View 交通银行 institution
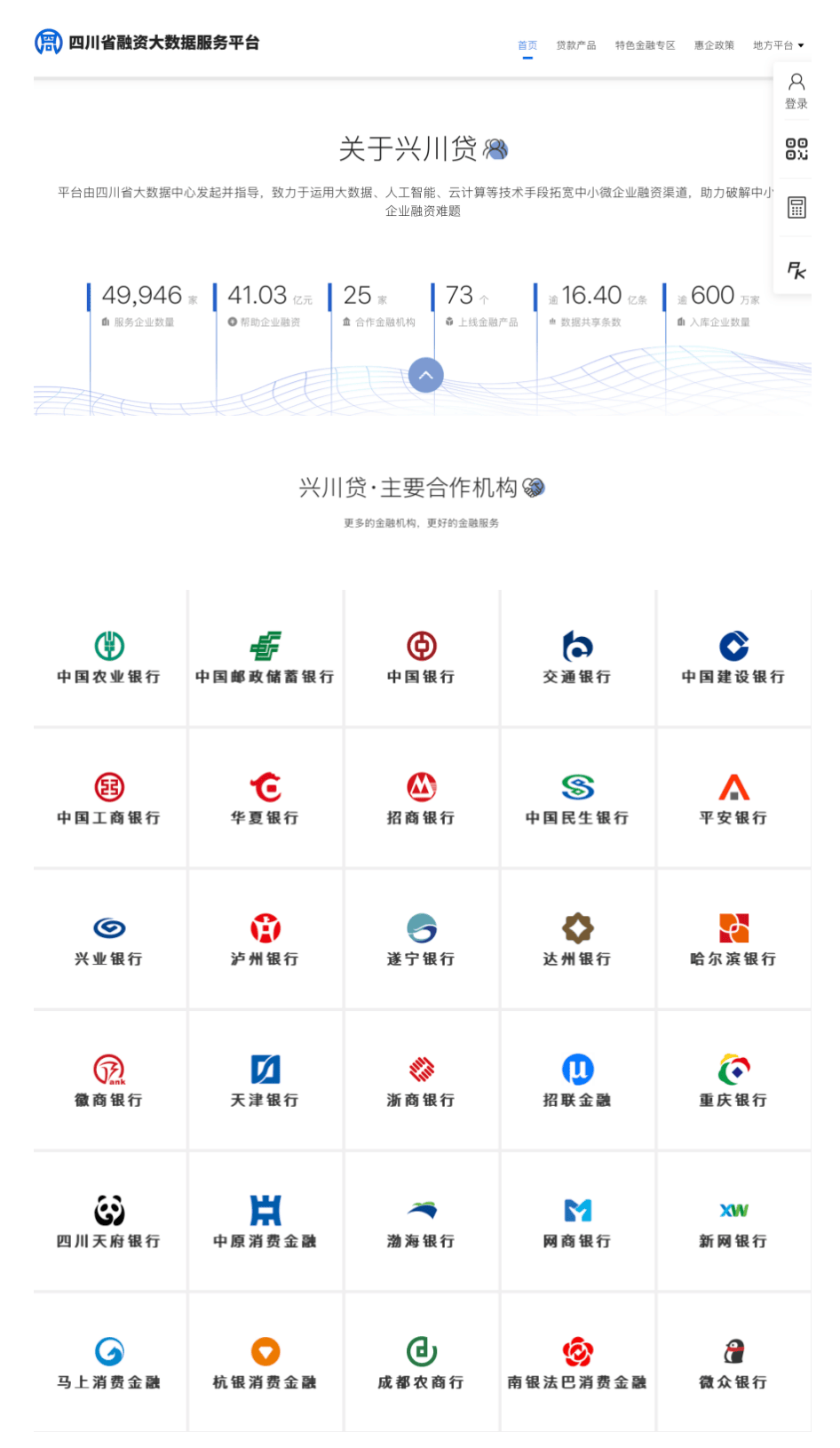Viewport: 840px width, 1448px height. click(x=577, y=658)
